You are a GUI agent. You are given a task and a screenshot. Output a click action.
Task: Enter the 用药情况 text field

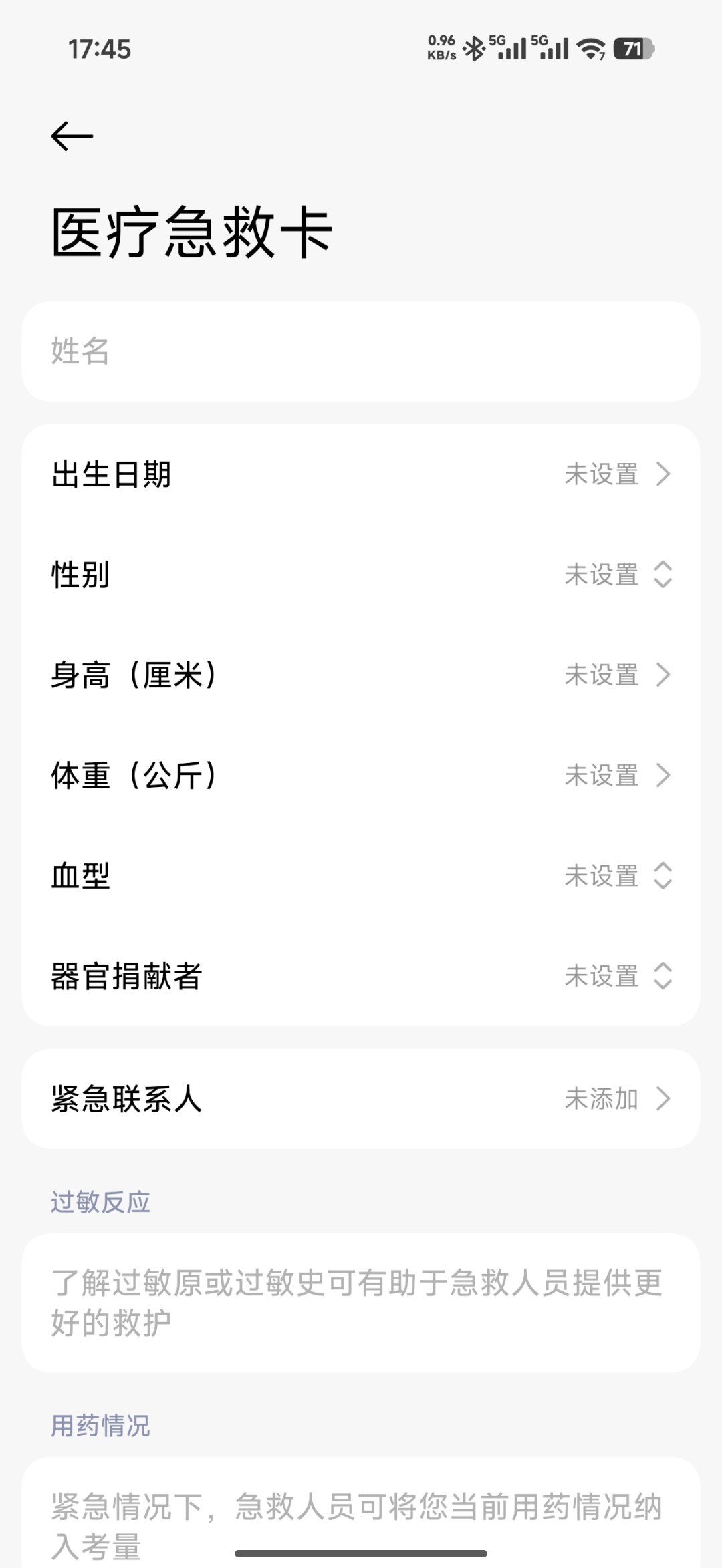(x=361, y=1517)
